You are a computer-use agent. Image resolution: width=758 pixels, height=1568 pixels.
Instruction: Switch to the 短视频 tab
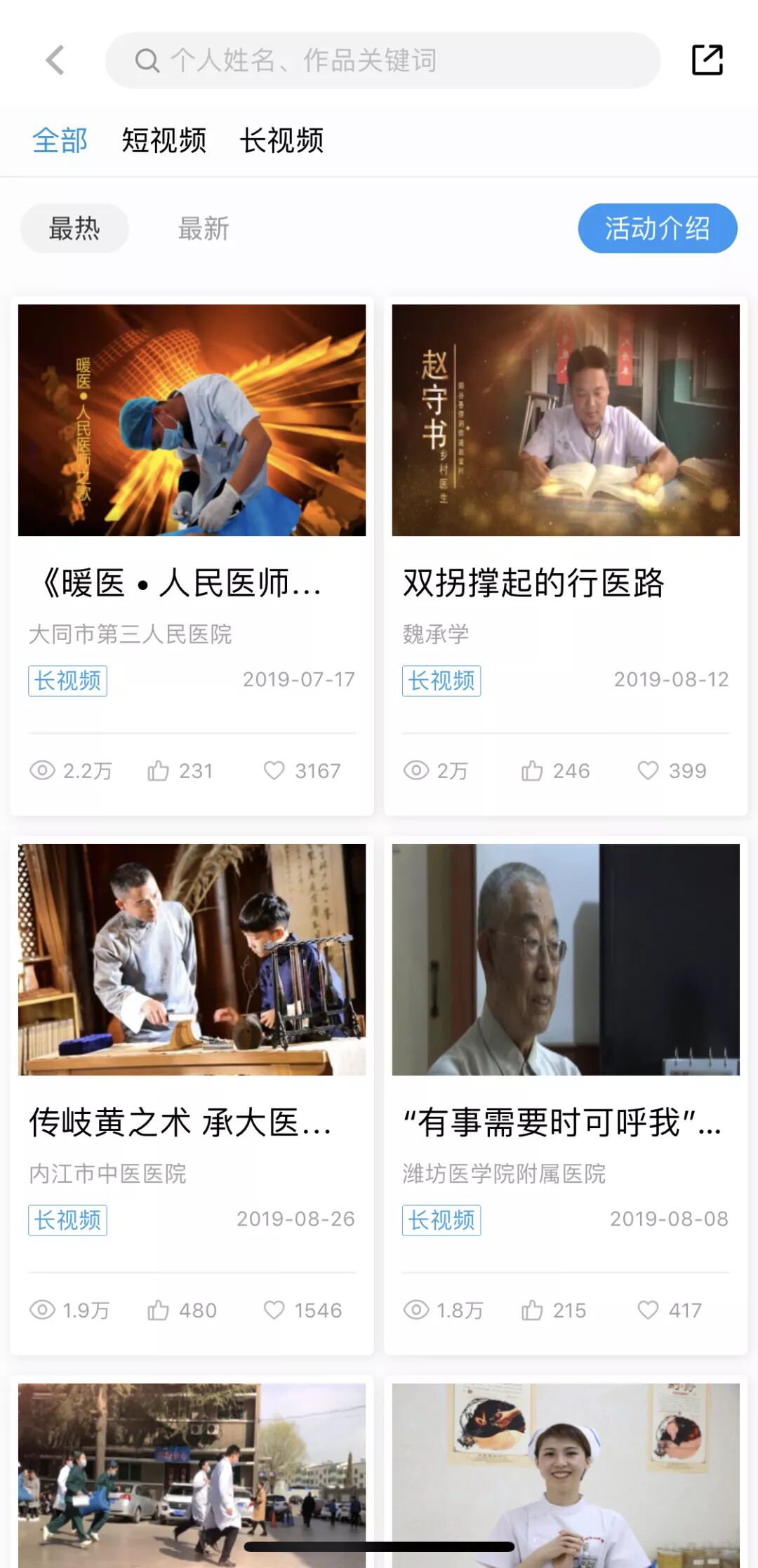pyautogui.click(x=164, y=140)
